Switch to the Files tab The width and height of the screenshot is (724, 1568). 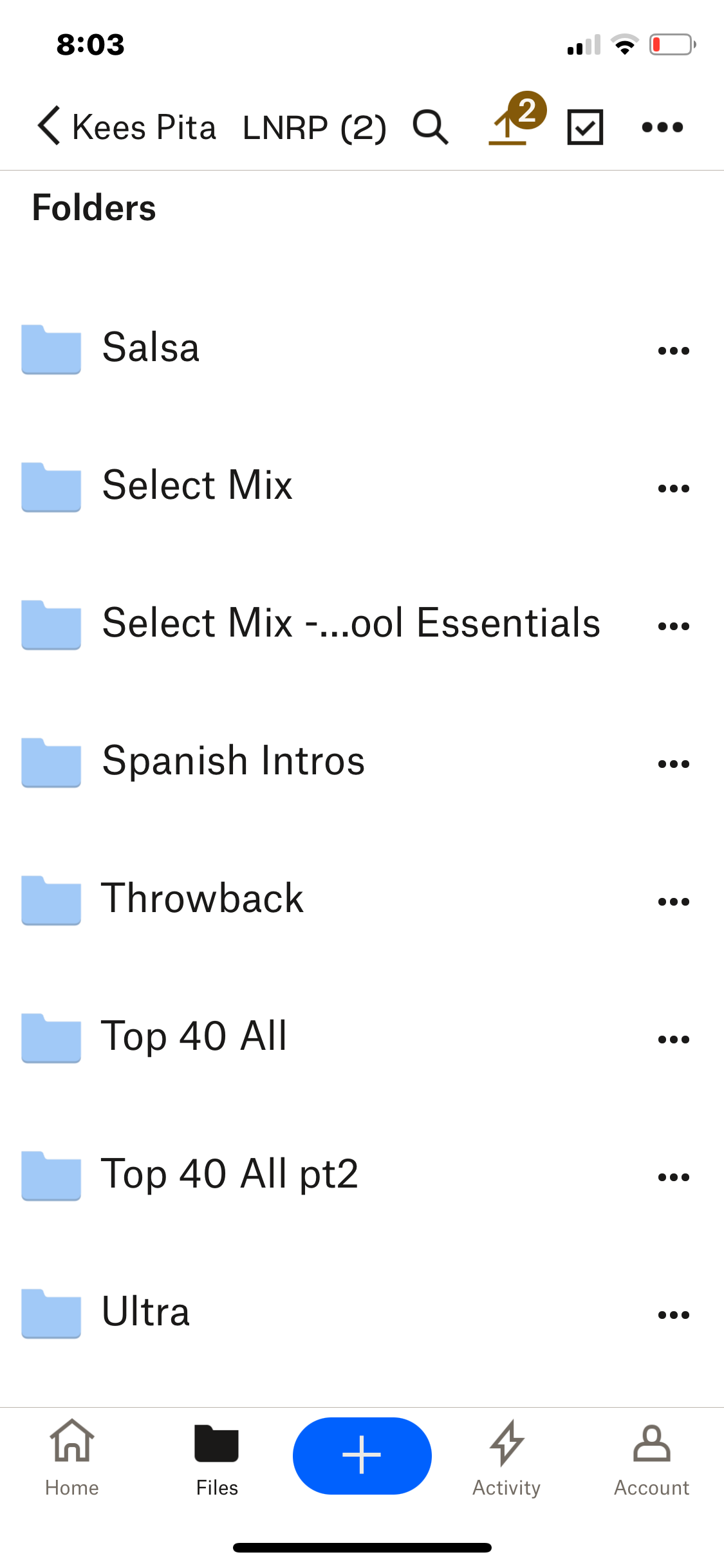coord(217,1459)
